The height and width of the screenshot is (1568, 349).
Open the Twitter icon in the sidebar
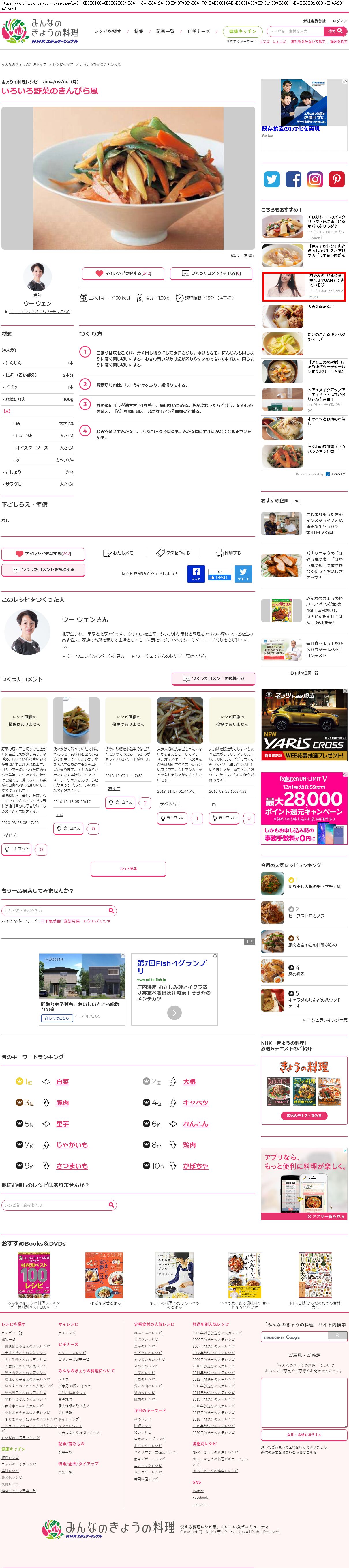(272, 179)
